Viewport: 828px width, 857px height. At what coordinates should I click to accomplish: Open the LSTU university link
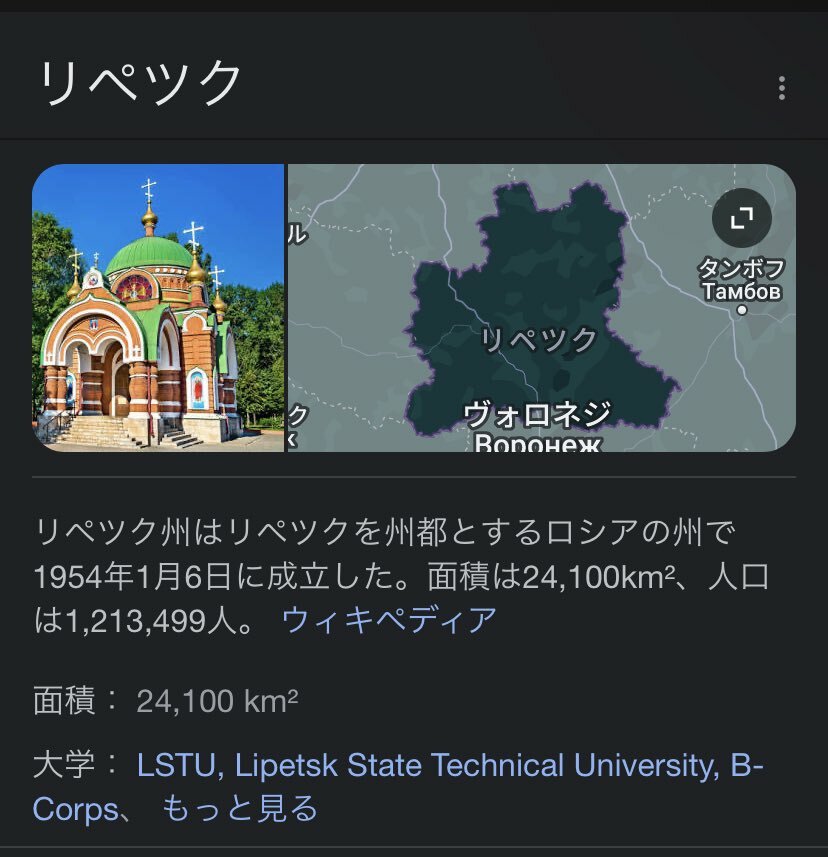(178, 766)
